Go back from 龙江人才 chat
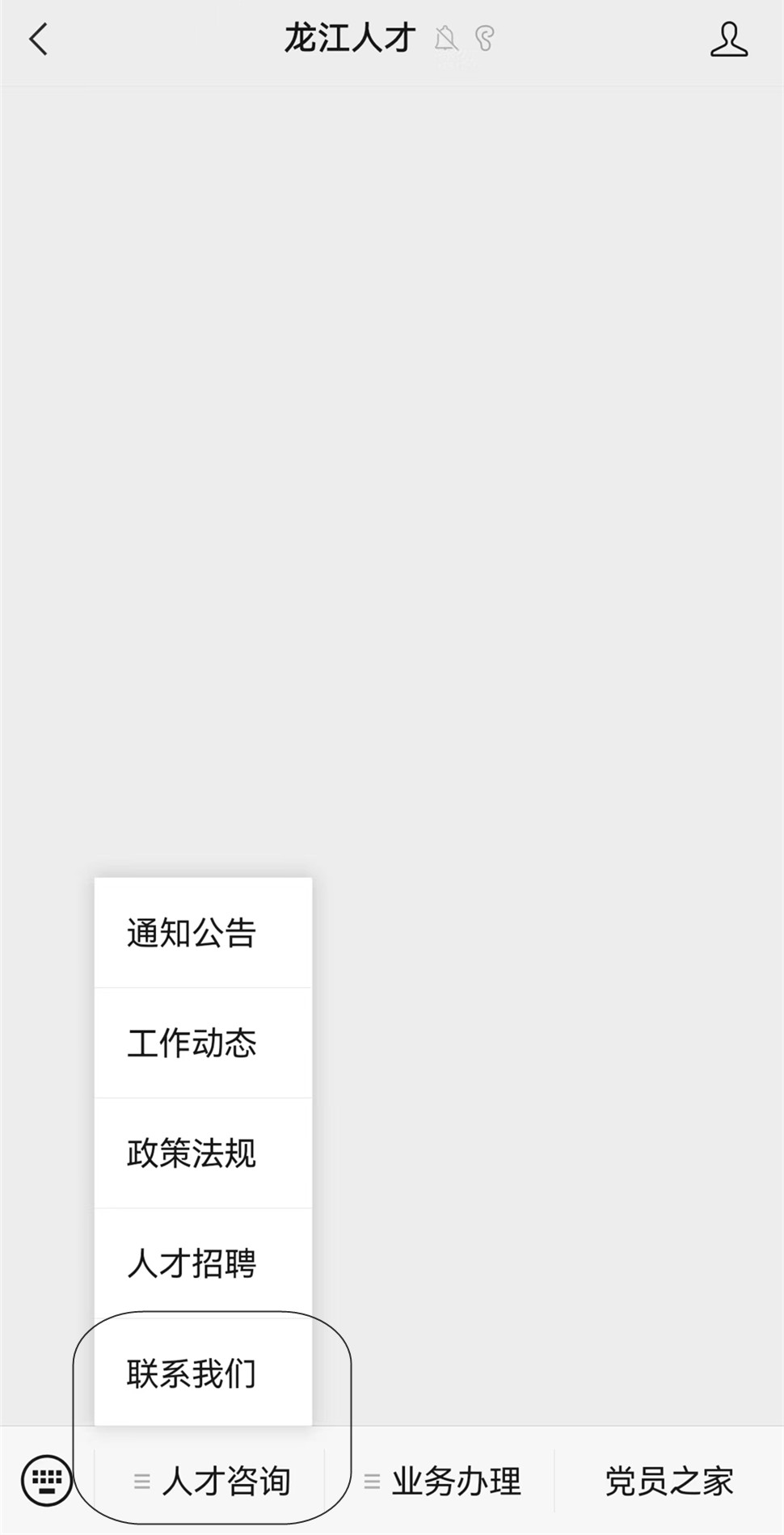Screen dimensions: 784x1535 38,39
